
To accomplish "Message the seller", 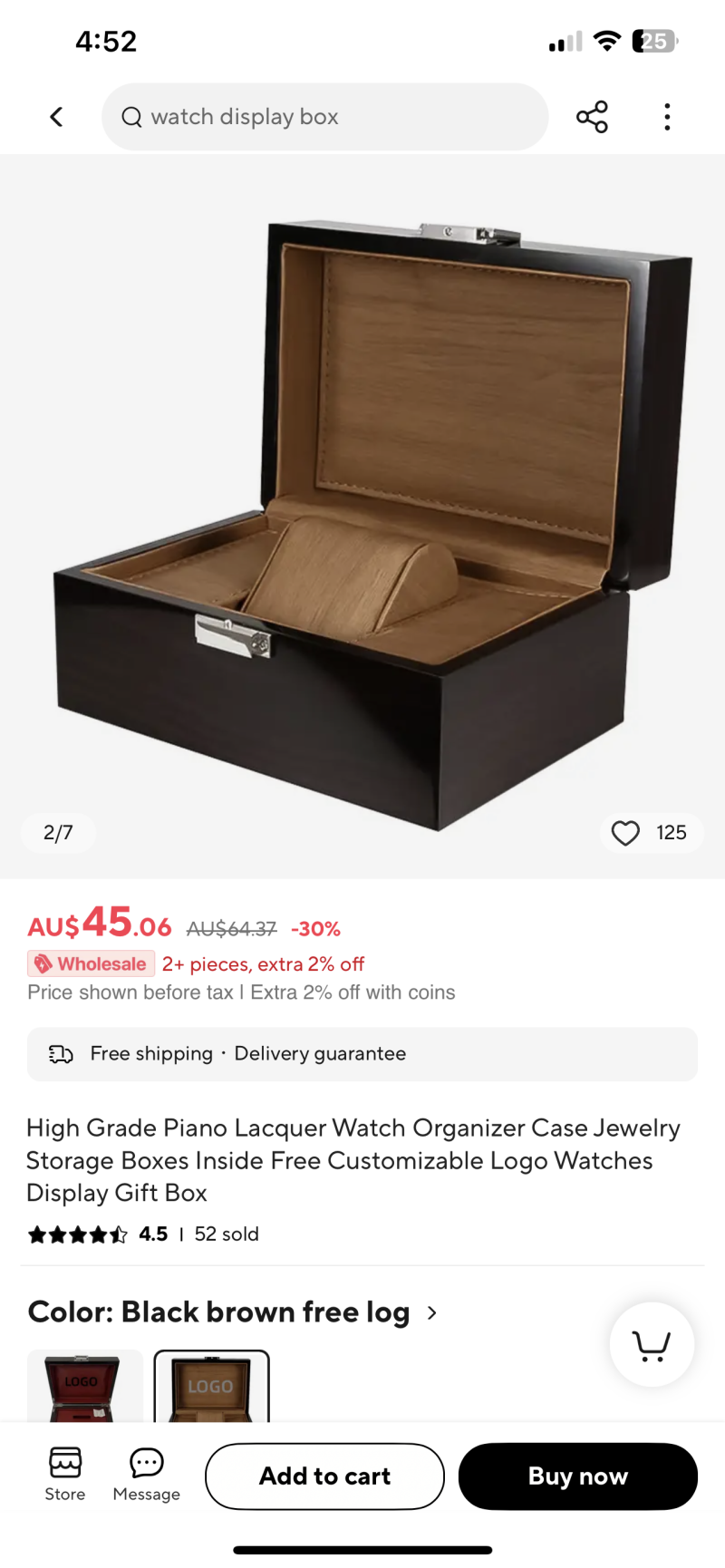I will click(146, 1475).
